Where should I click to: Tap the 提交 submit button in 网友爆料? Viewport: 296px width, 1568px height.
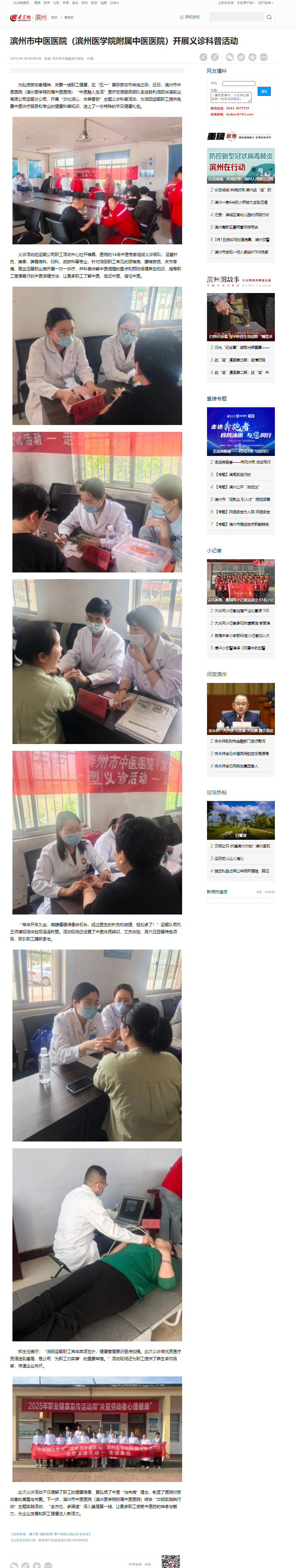point(264,91)
